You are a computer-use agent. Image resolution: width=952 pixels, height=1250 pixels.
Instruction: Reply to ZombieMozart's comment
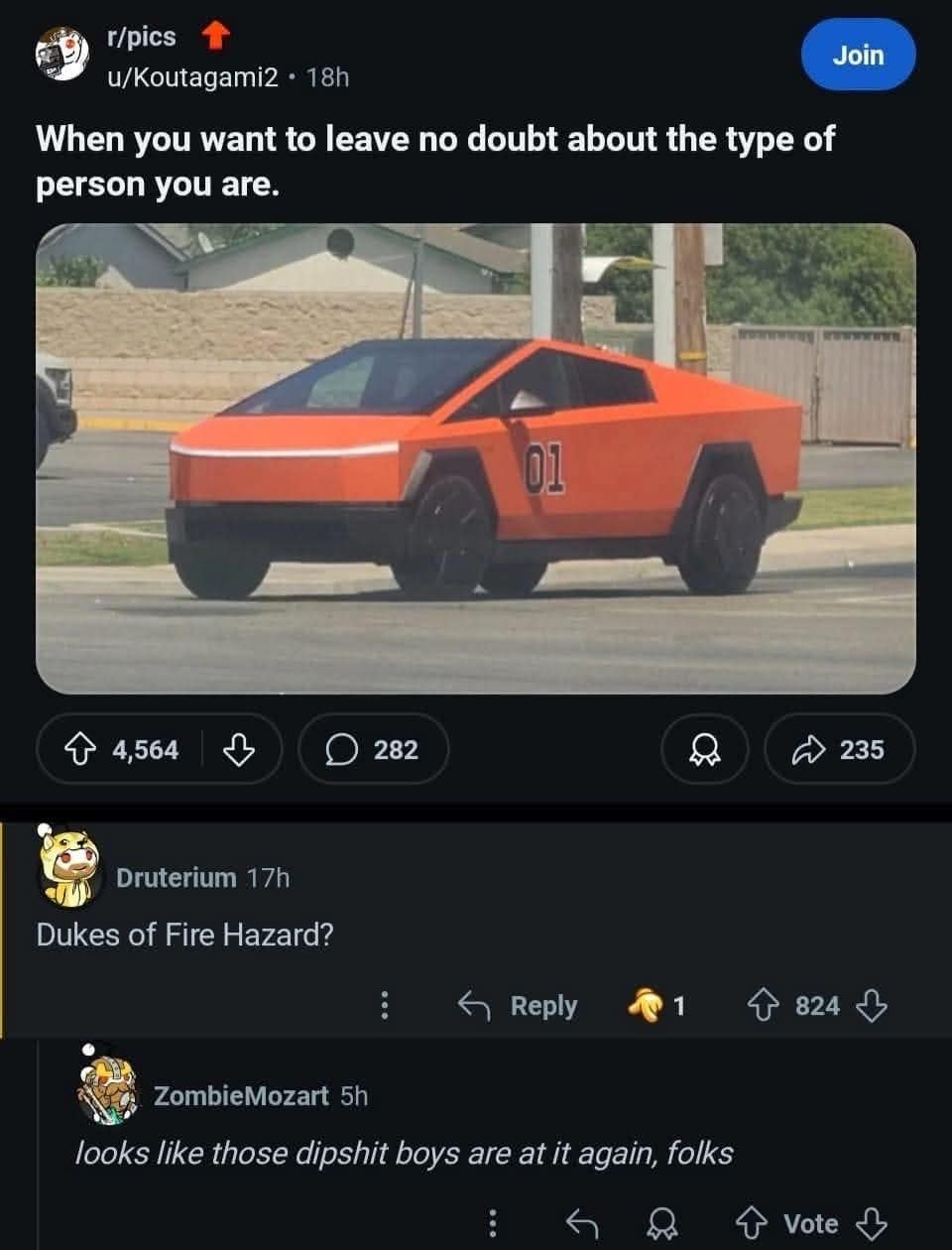pos(582,1224)
